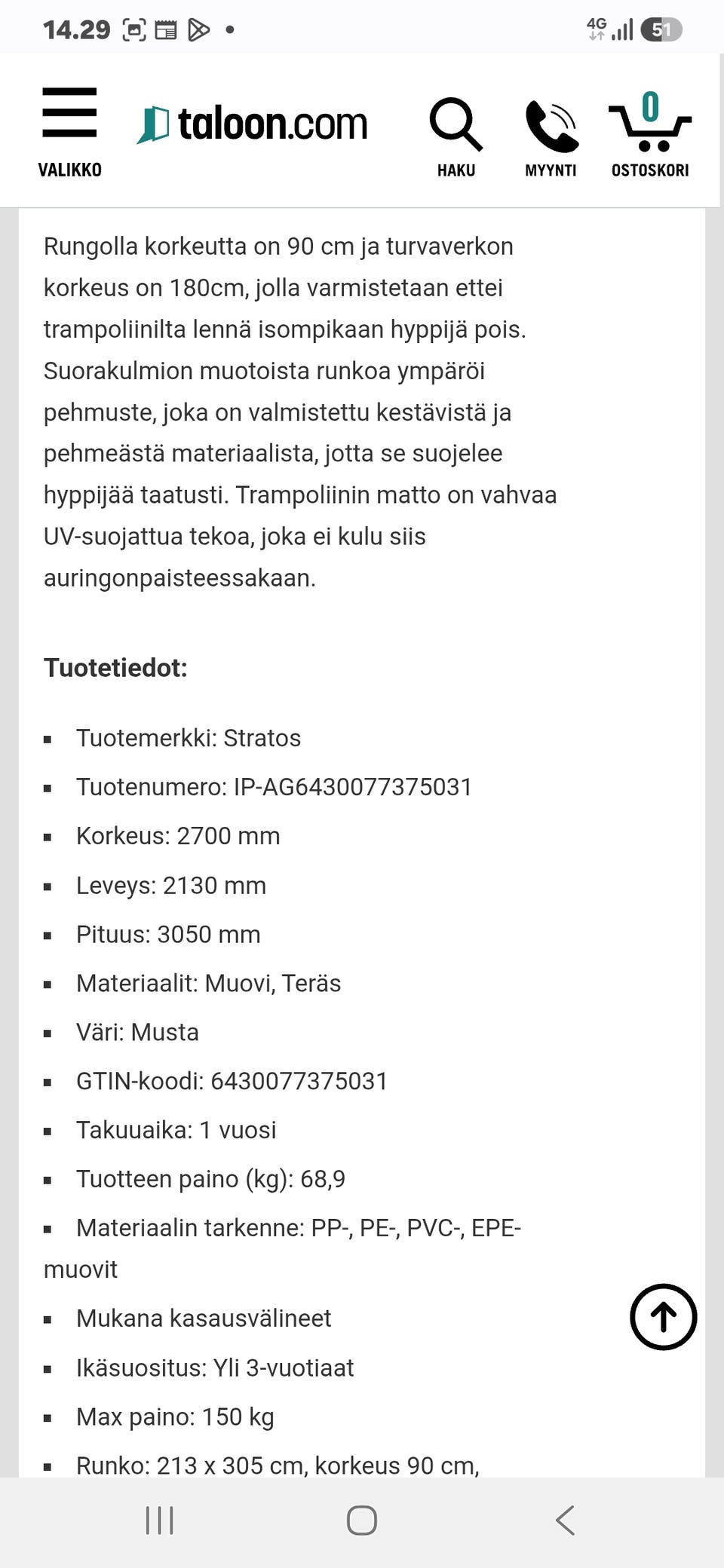
Task: Go back using the system back button
Action: point(566,1520)
